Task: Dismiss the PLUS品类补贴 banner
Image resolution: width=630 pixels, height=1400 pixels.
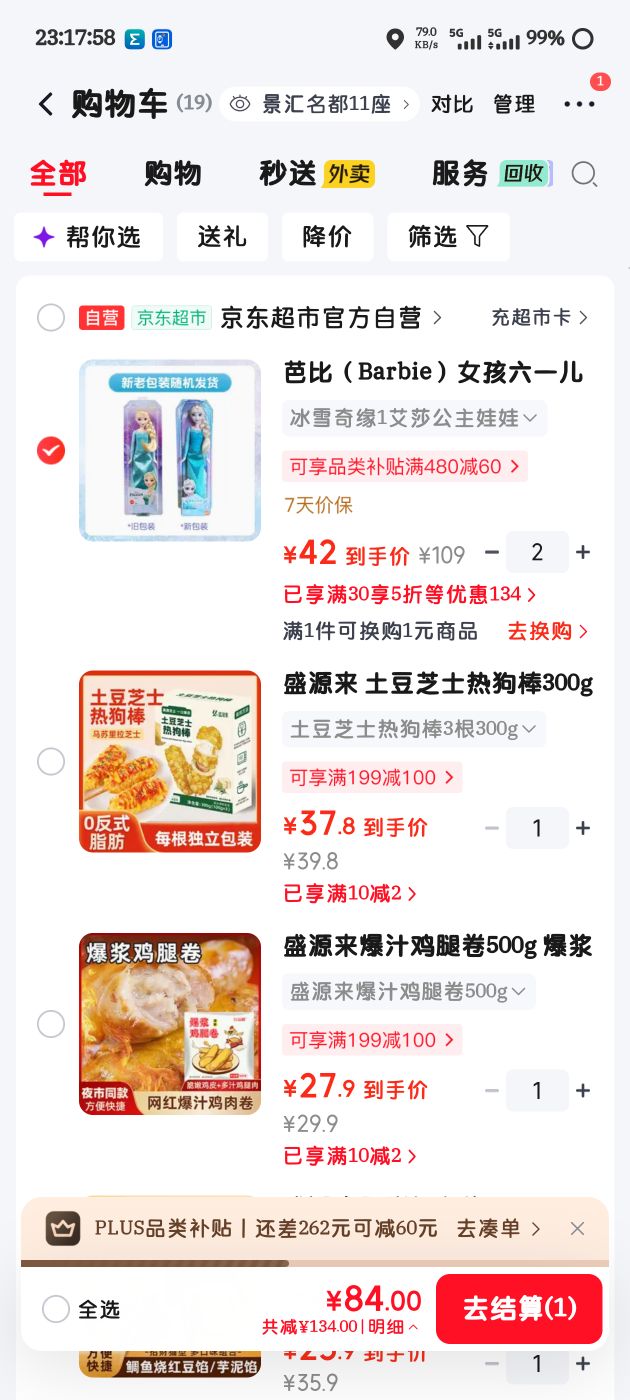Action: coord(577,1228)
